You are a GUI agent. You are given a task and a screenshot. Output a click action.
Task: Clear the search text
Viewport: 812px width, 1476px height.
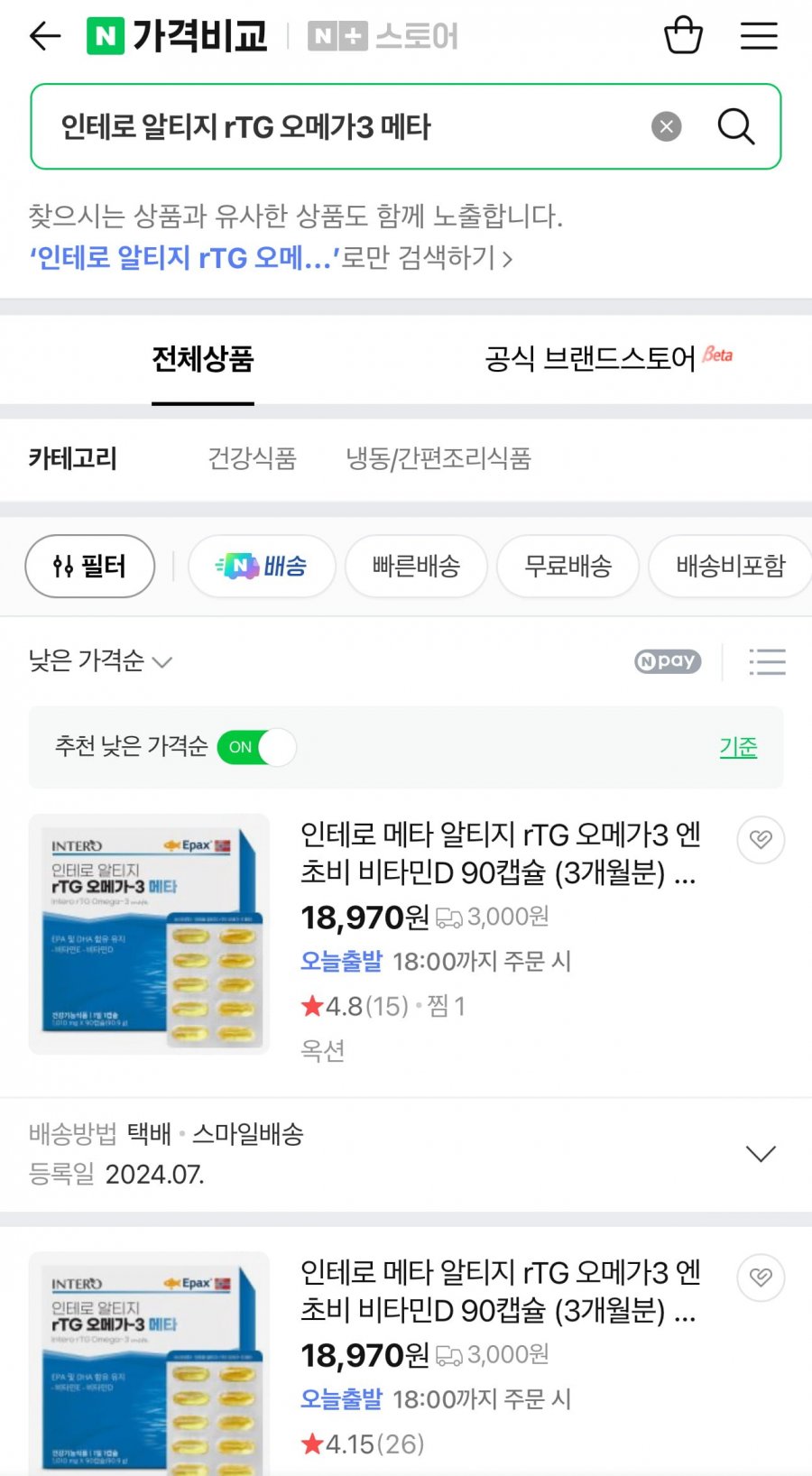(667, 127)
